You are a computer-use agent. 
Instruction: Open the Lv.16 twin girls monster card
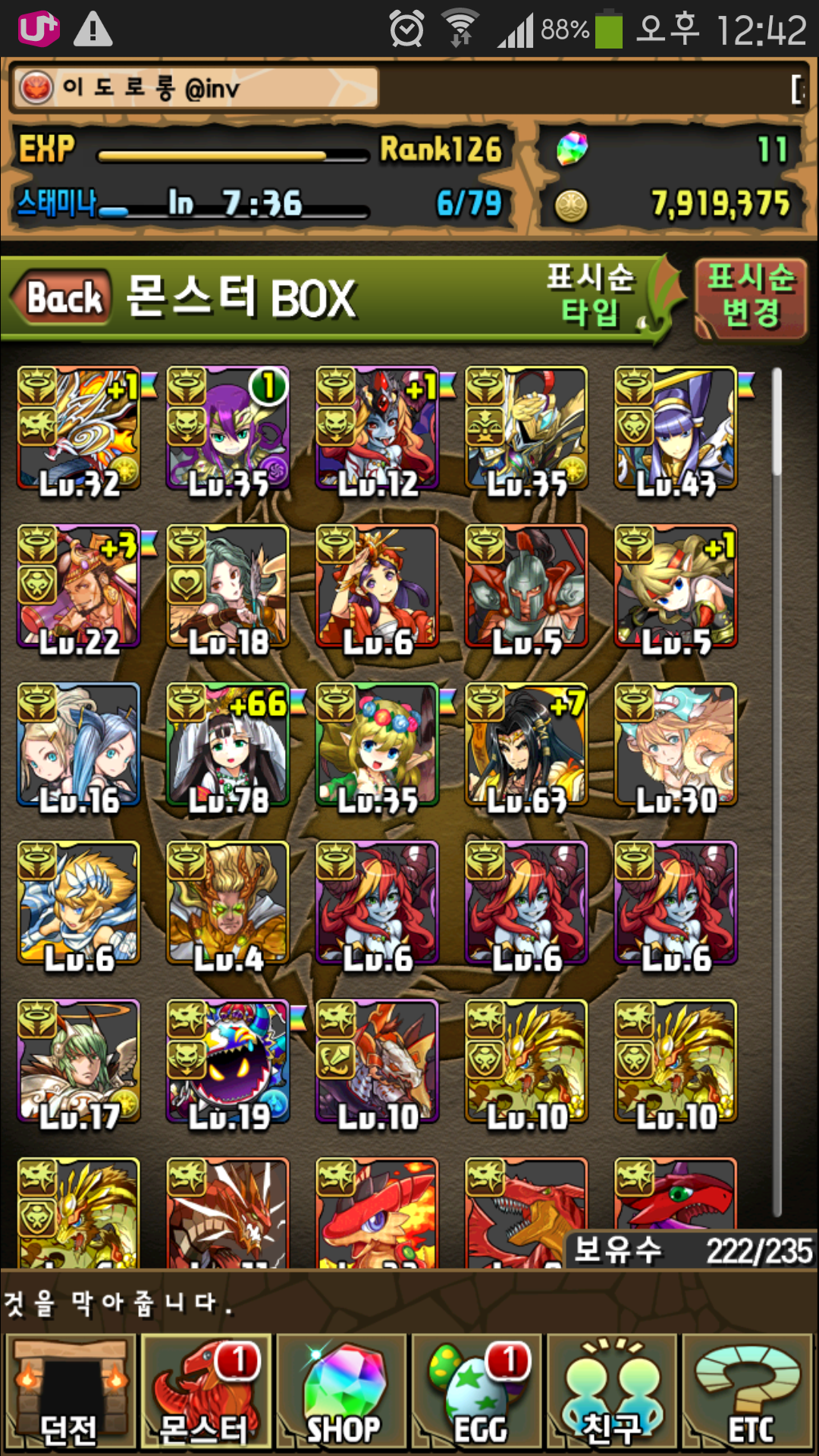pyautogui.click(x=79, y=745)
